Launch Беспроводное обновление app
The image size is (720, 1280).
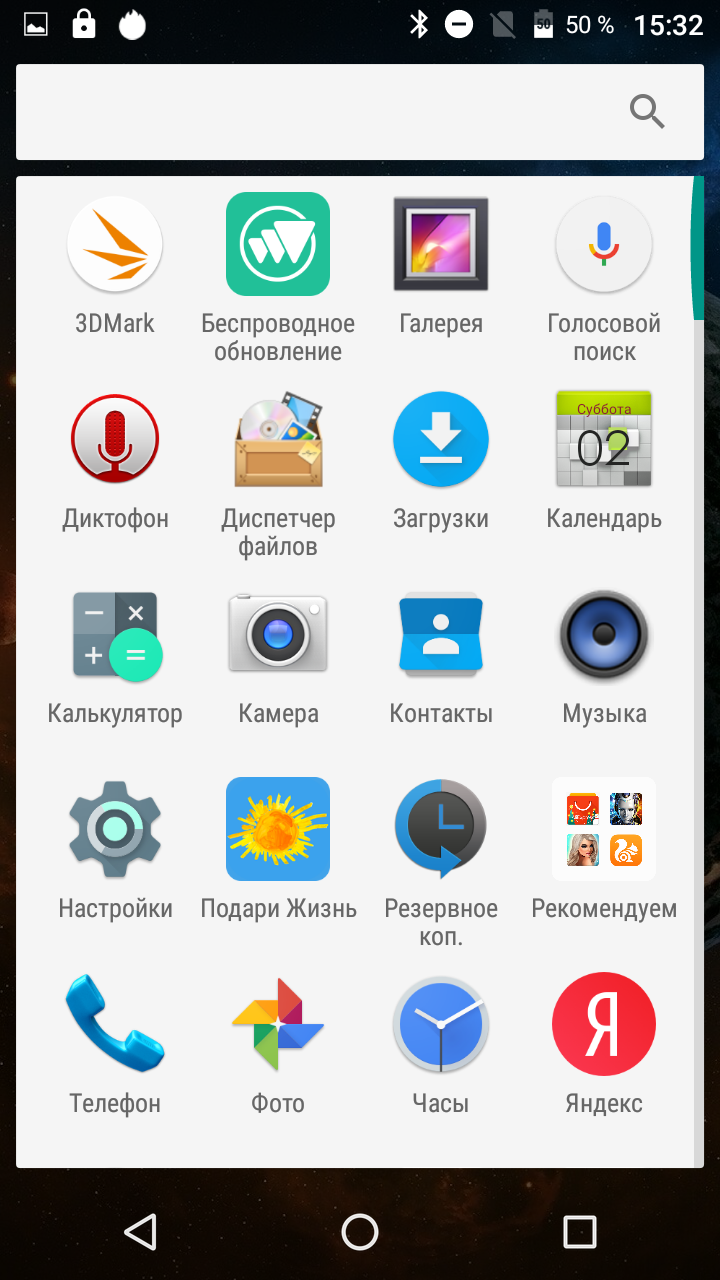[278, 245]
